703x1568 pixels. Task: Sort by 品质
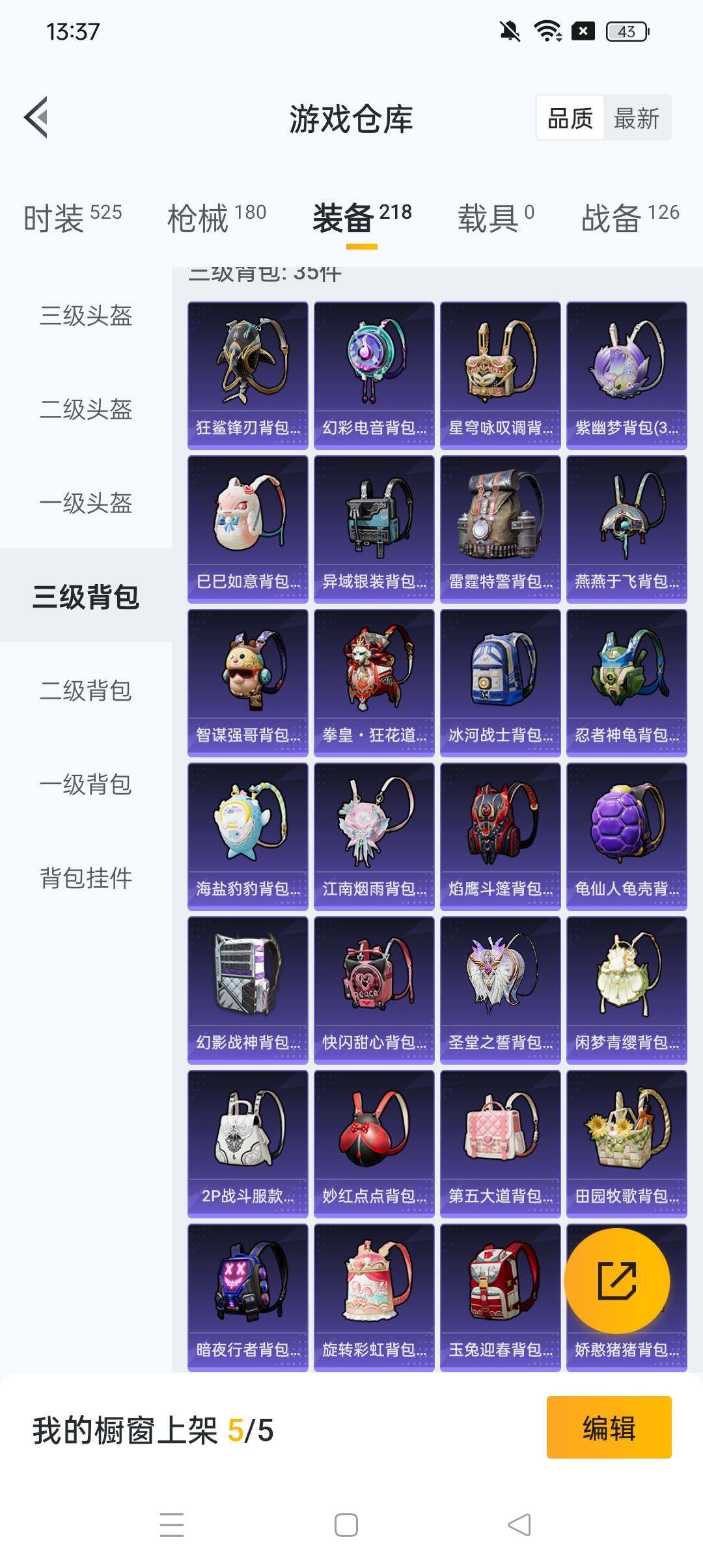pos(570,119)
